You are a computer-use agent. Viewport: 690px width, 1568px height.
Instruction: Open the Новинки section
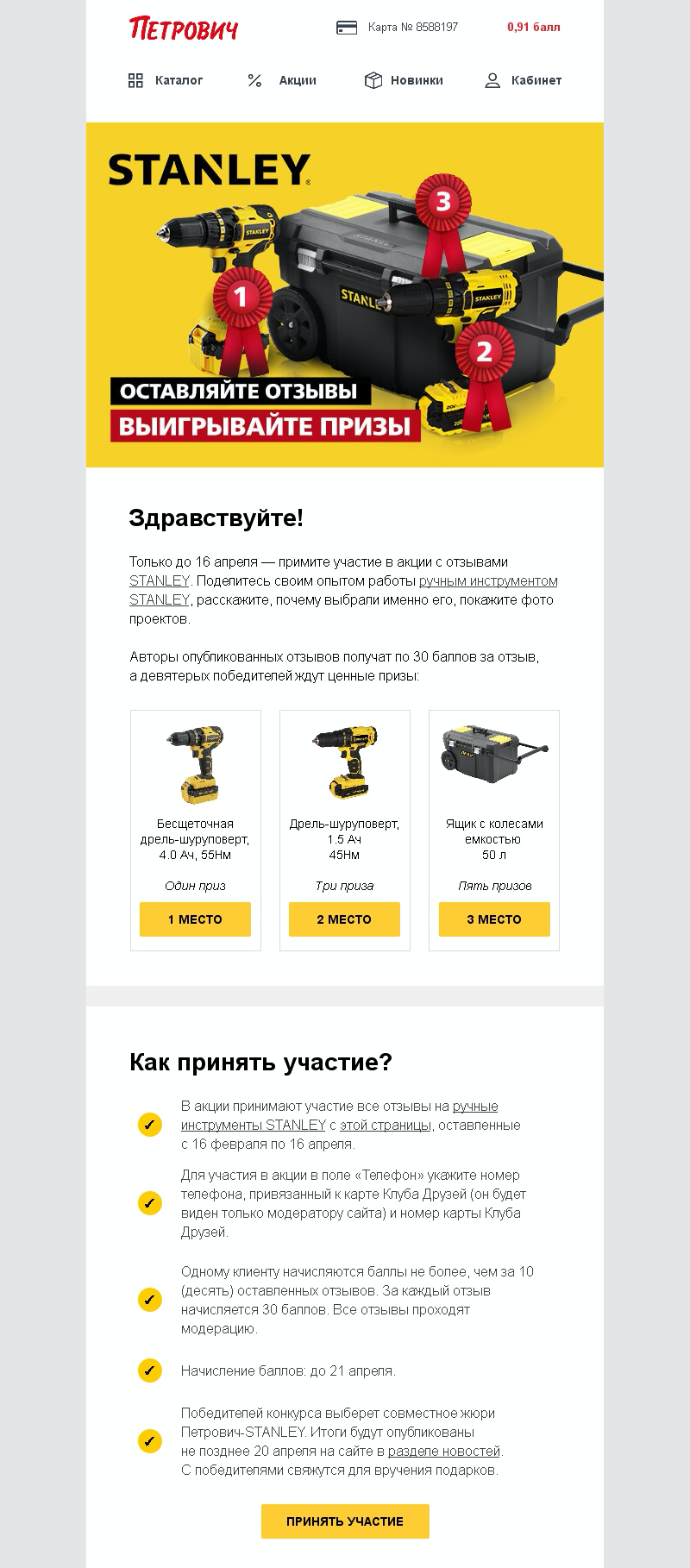coord(404,80)
